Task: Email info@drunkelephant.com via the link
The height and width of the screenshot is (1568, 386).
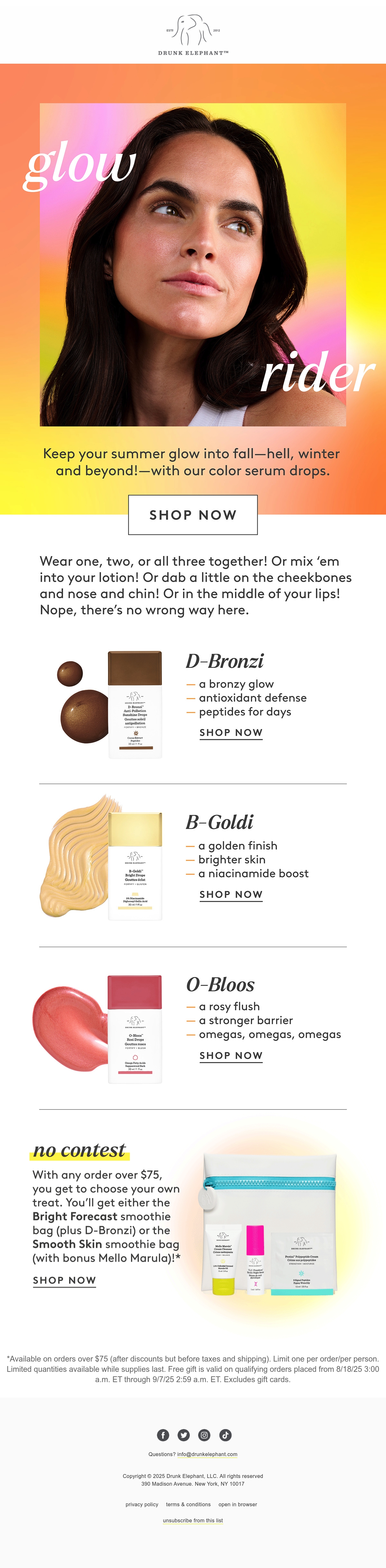Action: pos(207,1455)
